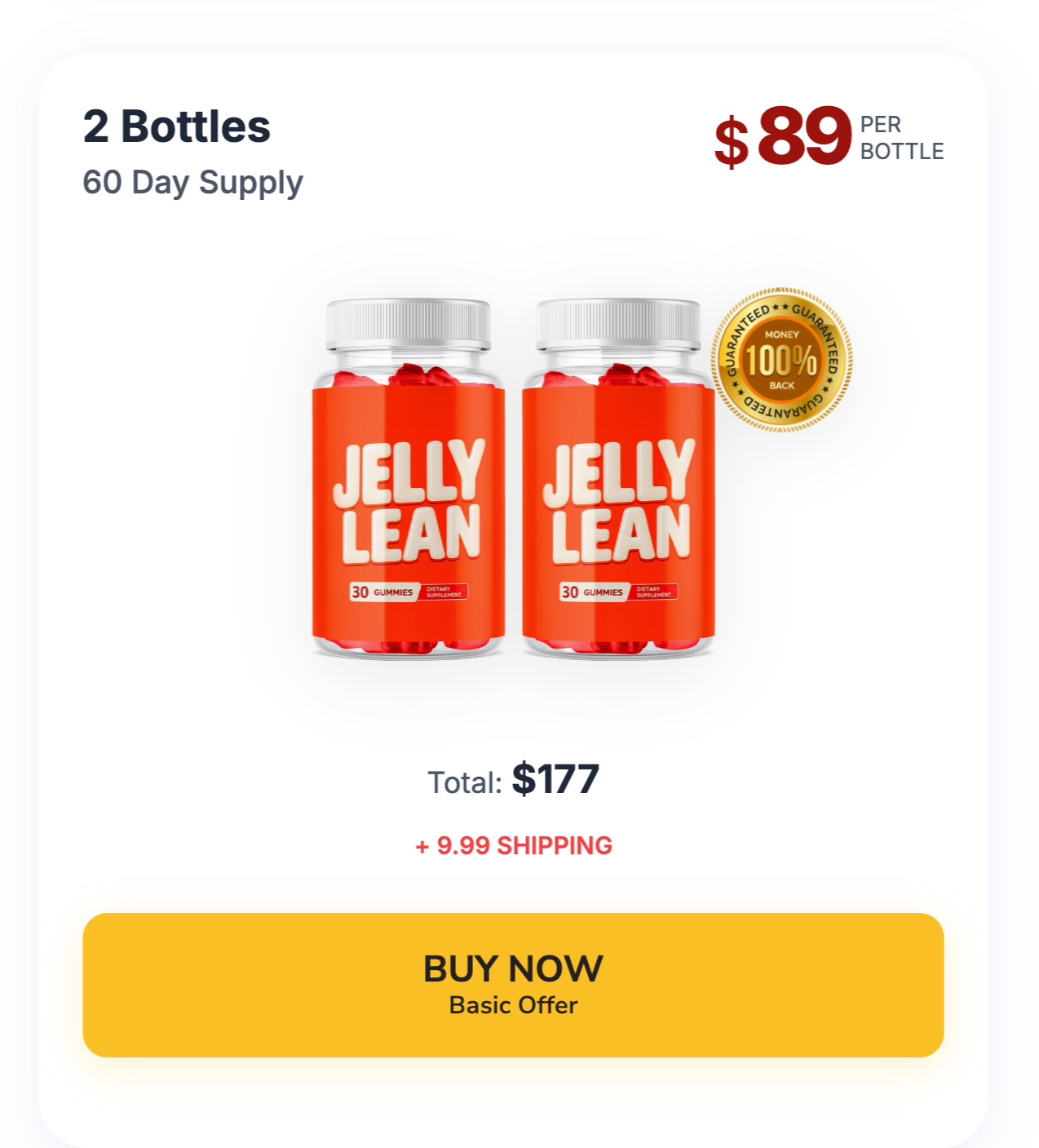
Task: Select the Jelly Lean logo on left bottle
Action: (x=408, y=502)
